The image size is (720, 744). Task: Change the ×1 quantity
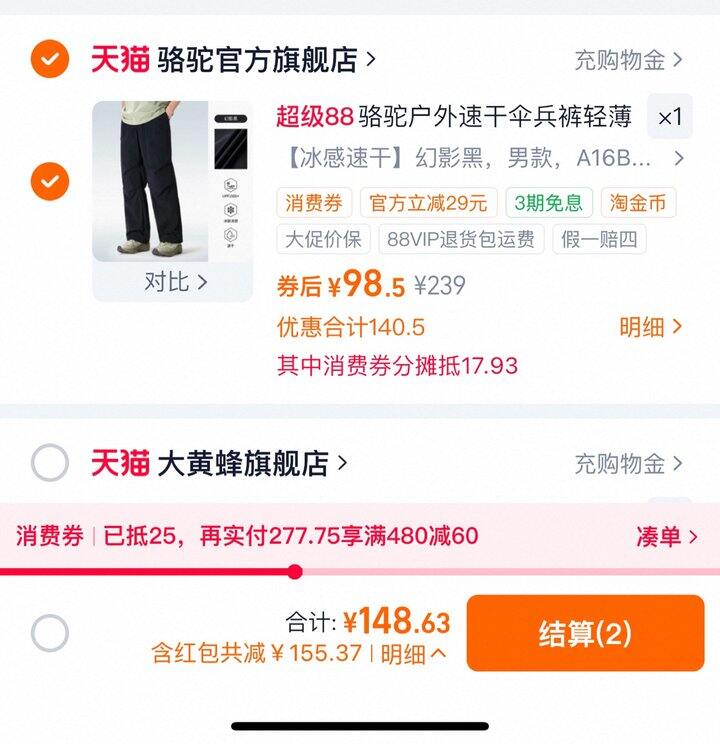coord(669,117)
